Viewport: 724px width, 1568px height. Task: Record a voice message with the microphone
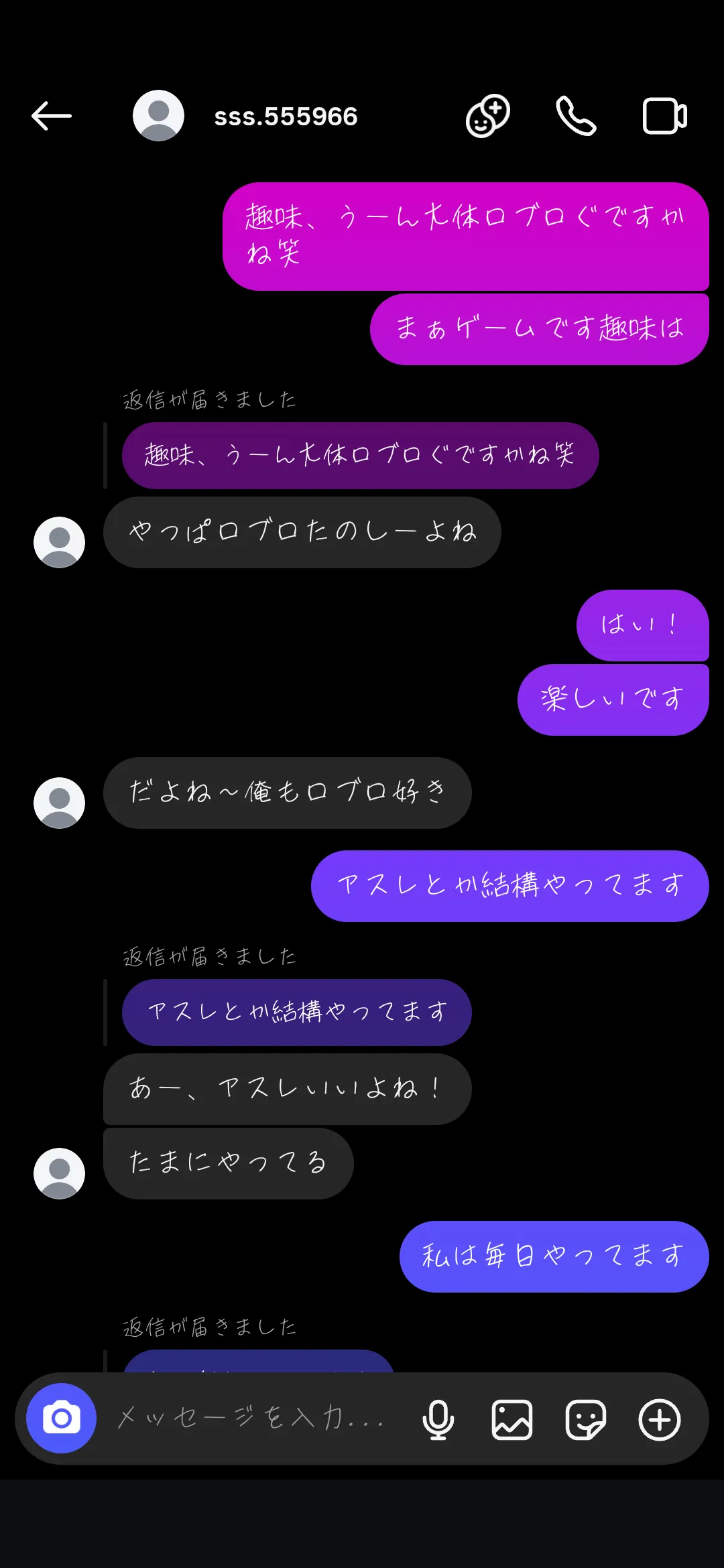[438, 1419]
